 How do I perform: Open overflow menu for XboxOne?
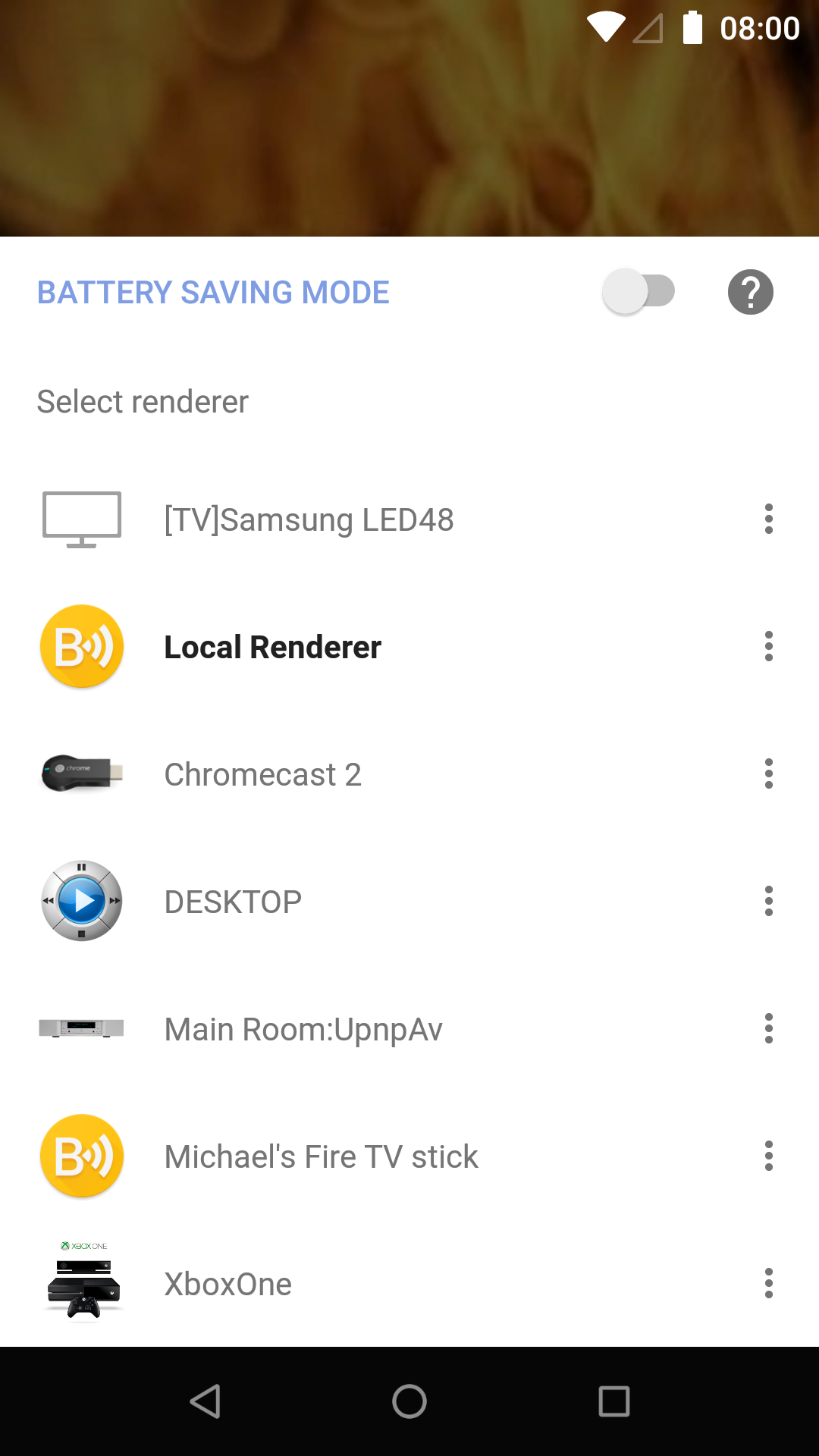(768, 1284)
